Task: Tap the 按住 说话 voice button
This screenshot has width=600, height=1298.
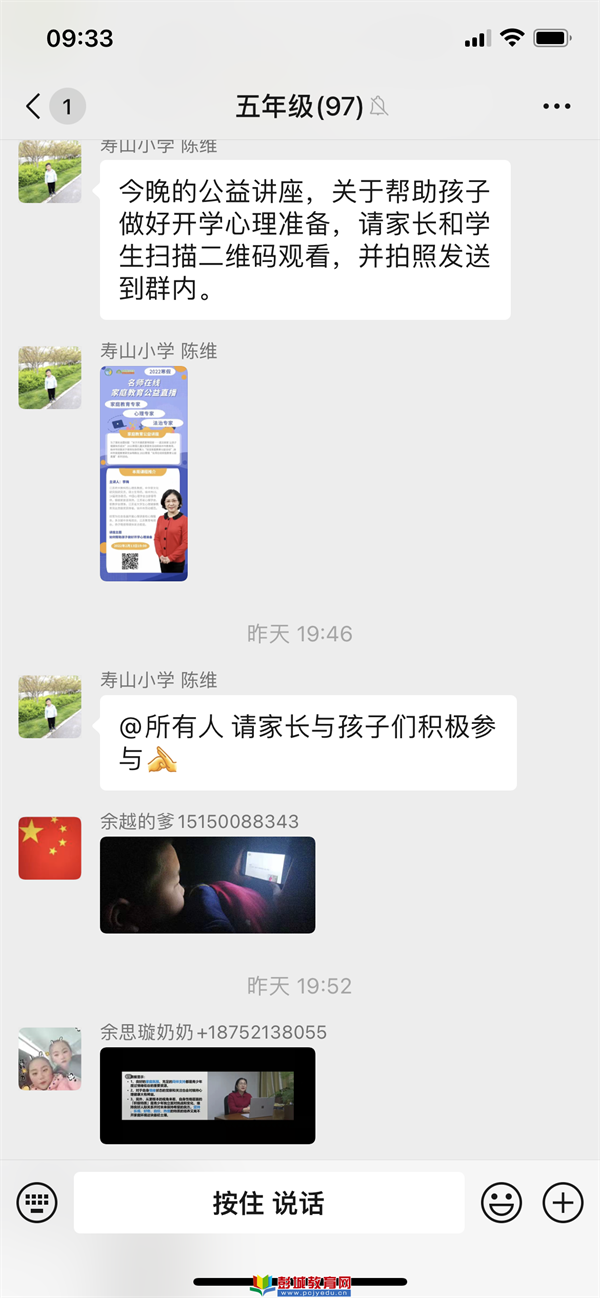Action: coord(268,1202)
